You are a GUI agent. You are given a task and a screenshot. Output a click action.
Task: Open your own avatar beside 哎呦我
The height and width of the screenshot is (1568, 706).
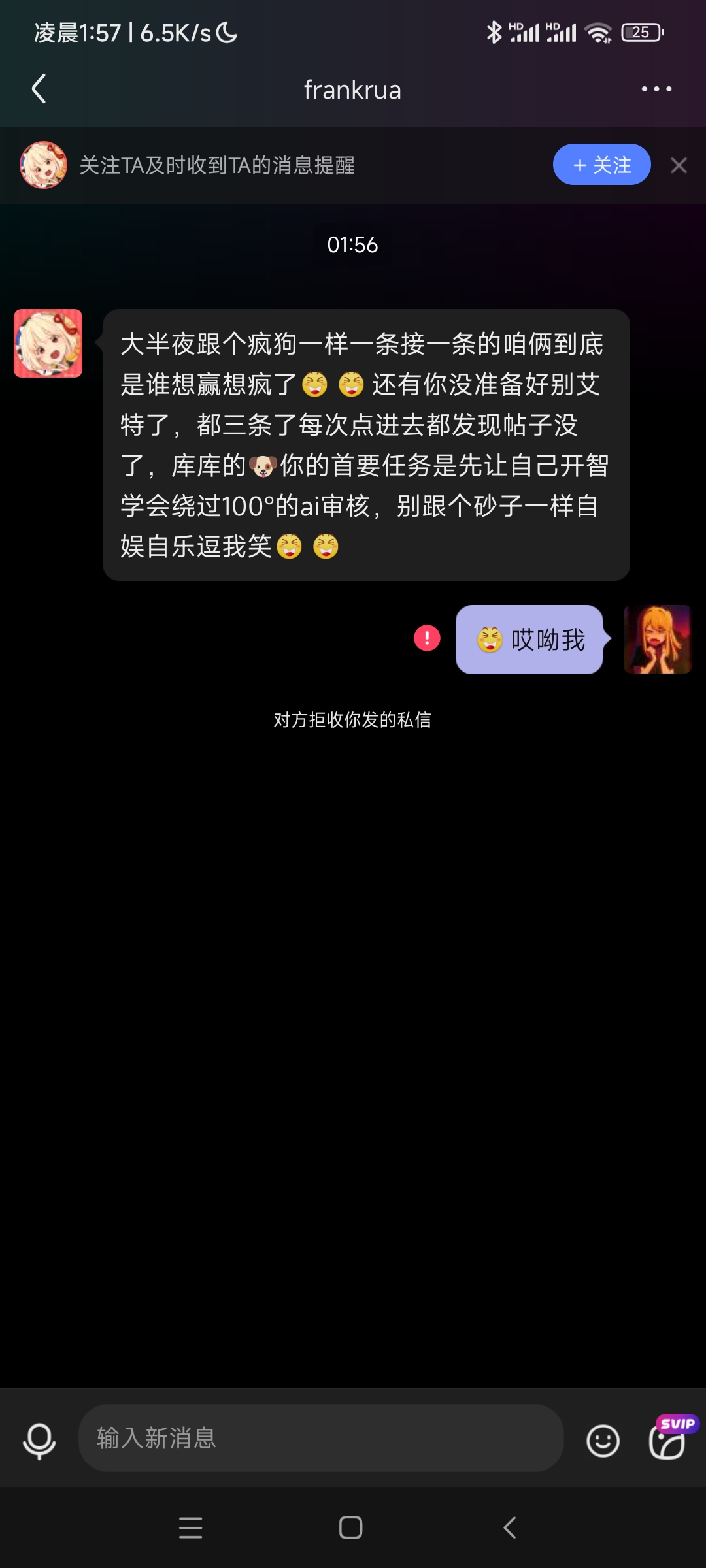(657, 639)
